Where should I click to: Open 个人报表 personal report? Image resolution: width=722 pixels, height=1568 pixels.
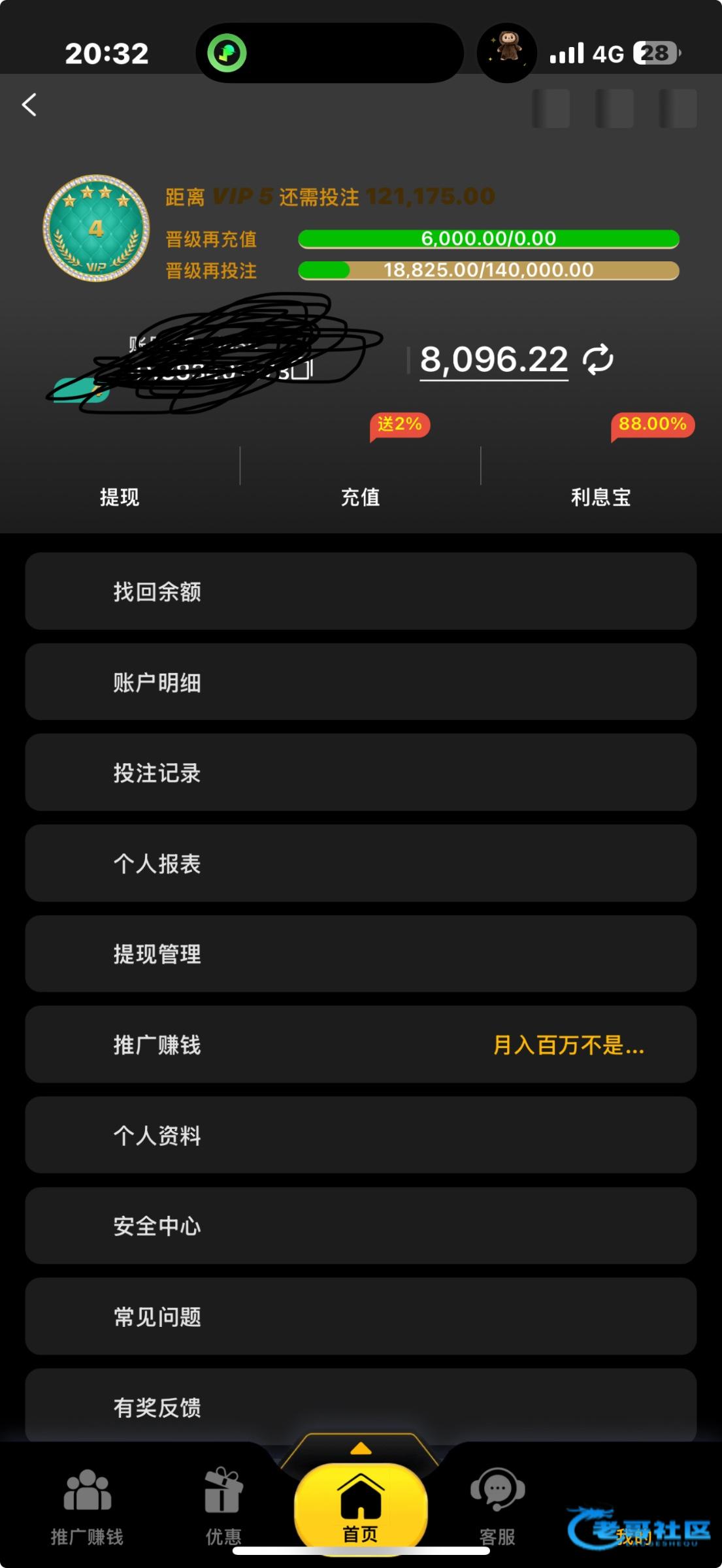pyautogui.click(x=361, y=863)
